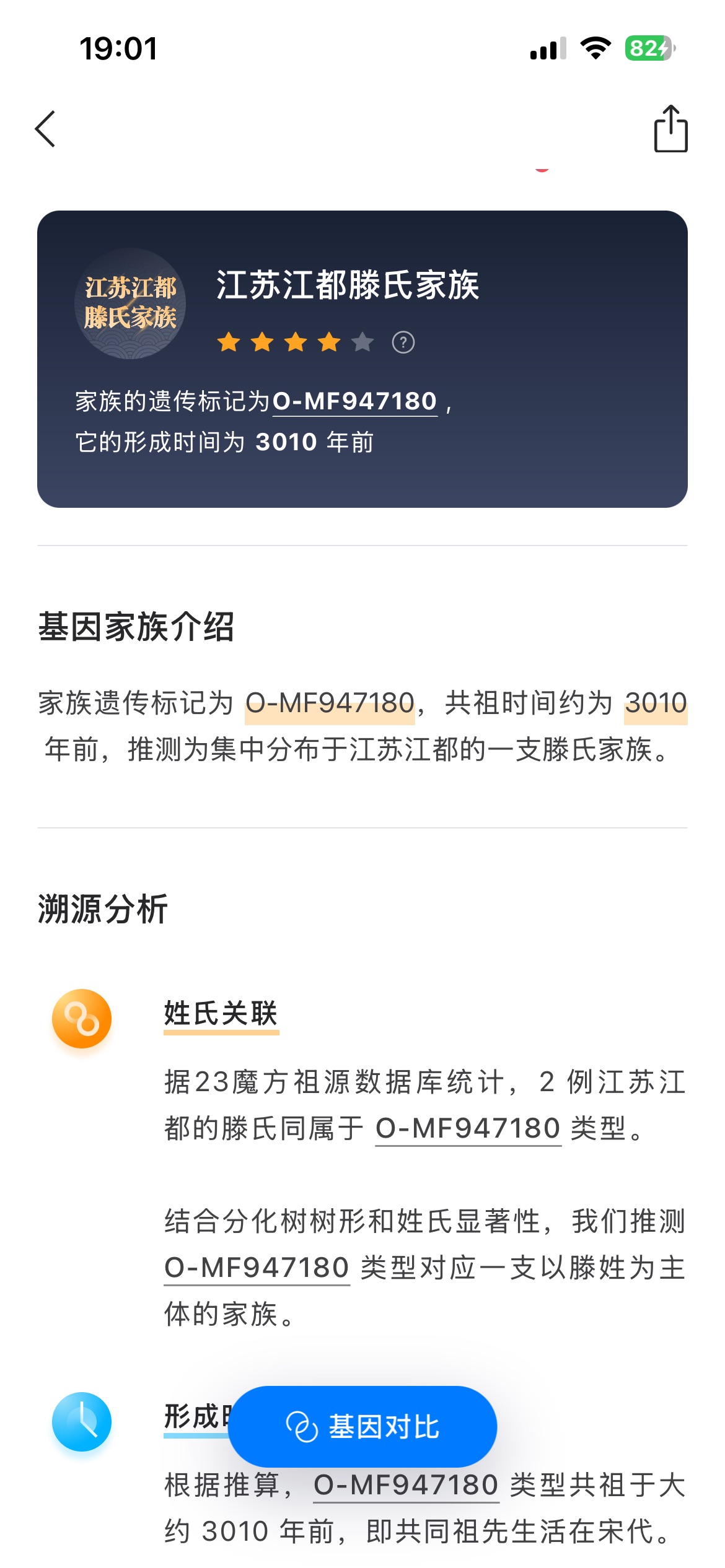This screenshot has height=1568, width=725.
Task: Open the star rating help icon
Action: pos(403,342)
